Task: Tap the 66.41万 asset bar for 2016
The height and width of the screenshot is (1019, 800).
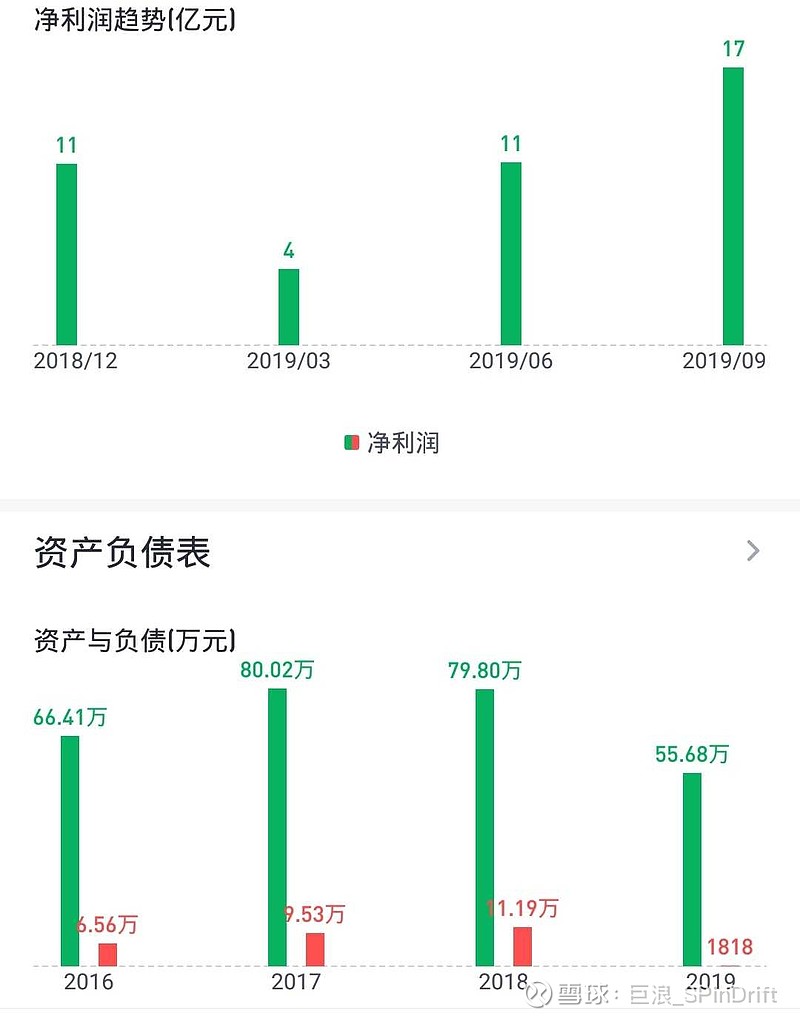Action: point(72,848)
